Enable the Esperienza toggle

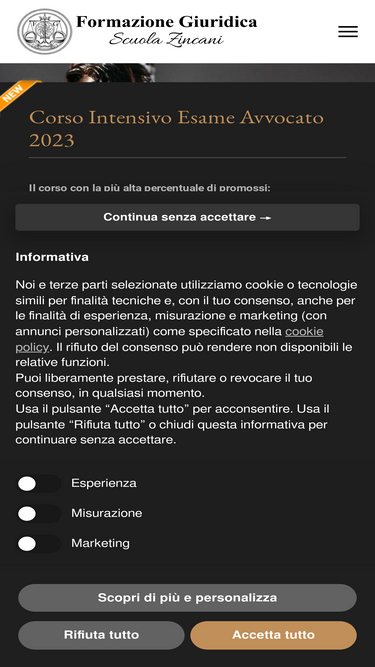click(39, 484)
